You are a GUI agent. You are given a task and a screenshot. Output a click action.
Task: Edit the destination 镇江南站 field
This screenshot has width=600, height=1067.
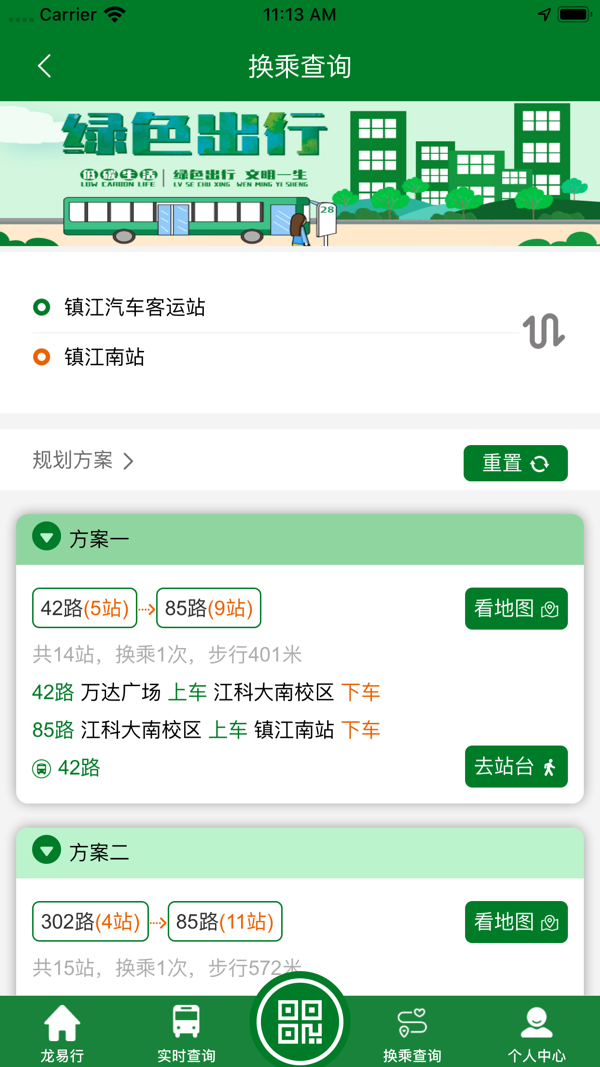click(272, 357)
